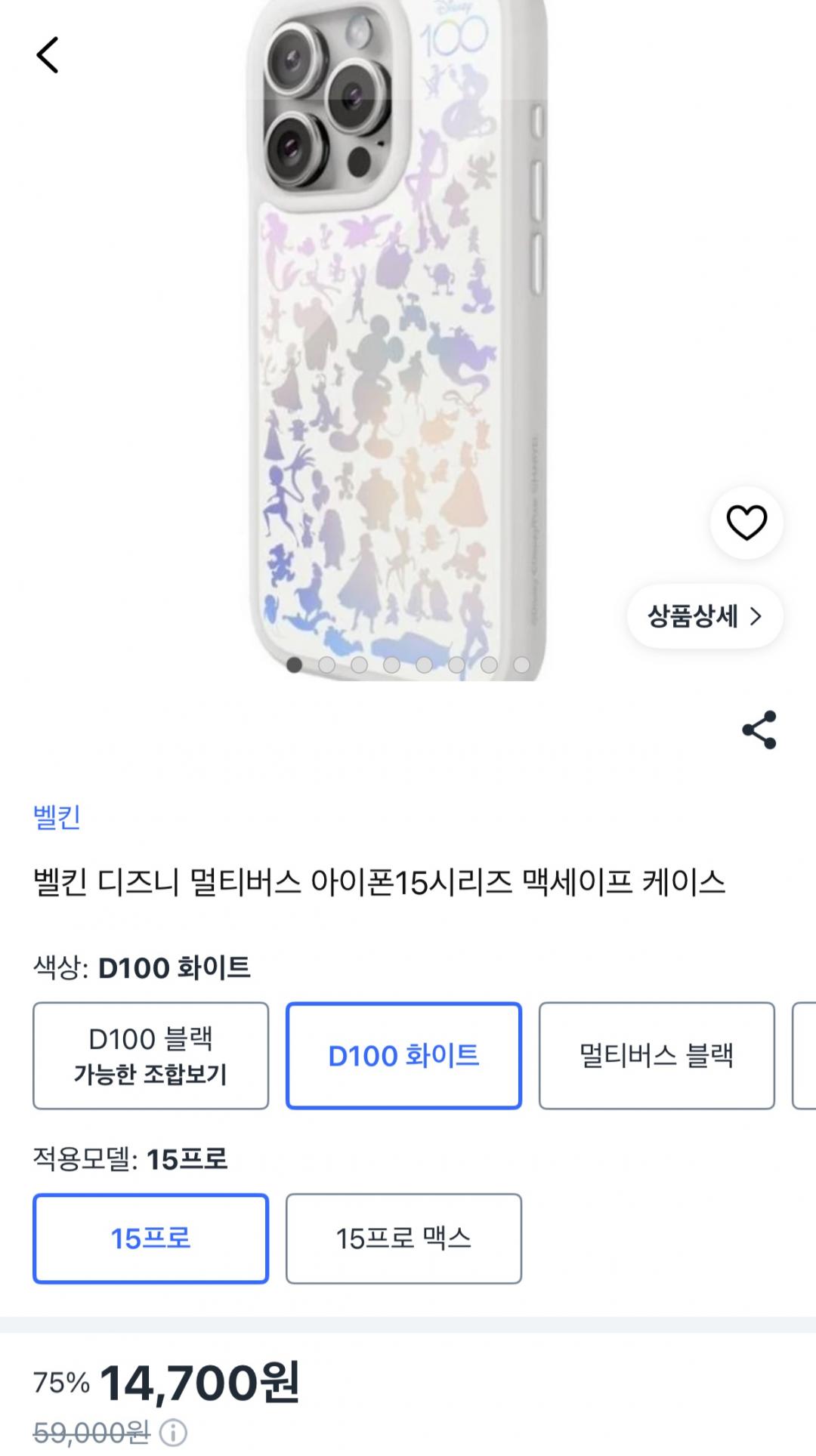
Task: Switch model to 15프로 맥스
Action: coord(403,1239)
